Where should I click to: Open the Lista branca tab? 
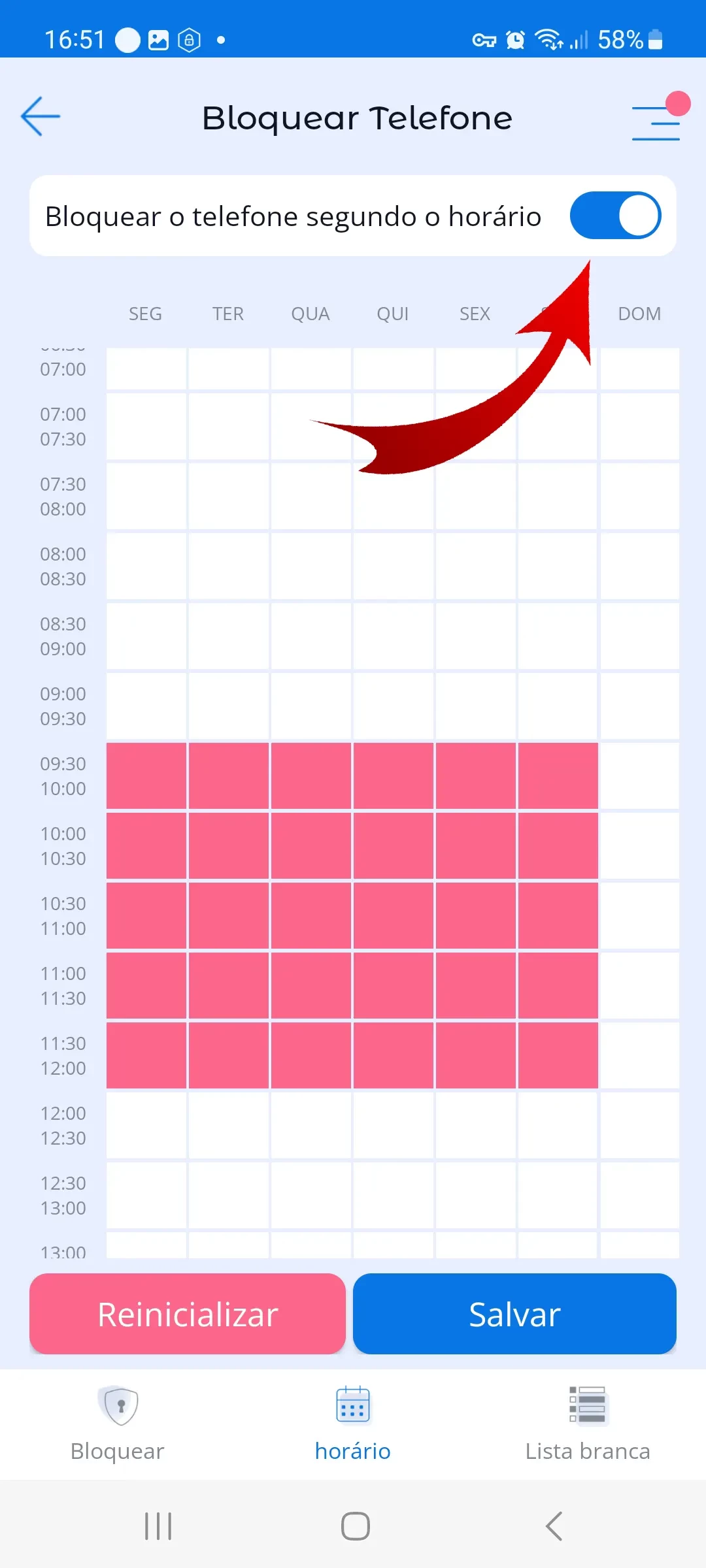coord(588,1423)
